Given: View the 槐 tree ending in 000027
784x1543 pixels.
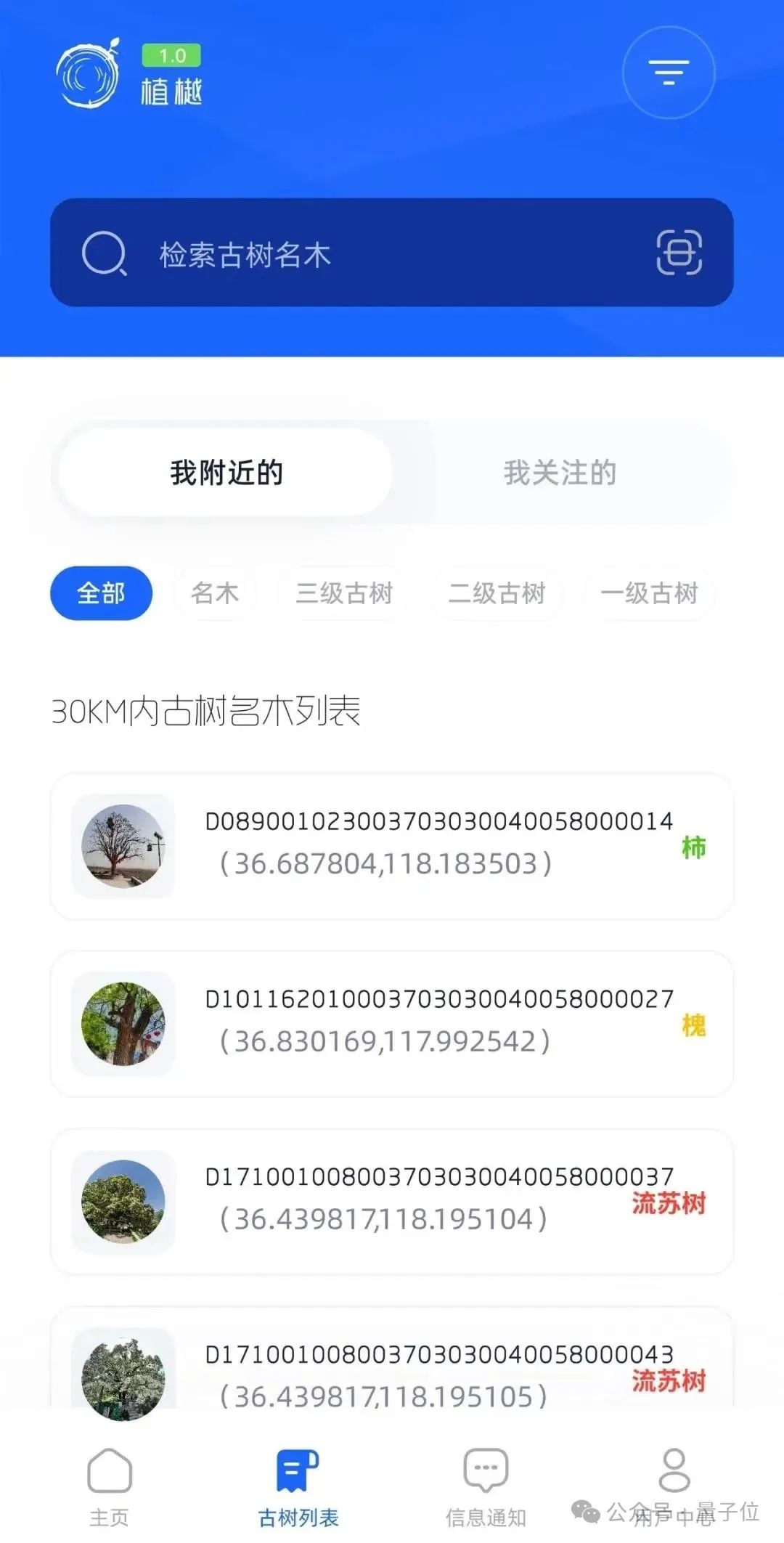Looking at the screenshot, I should click(392, 1023).
